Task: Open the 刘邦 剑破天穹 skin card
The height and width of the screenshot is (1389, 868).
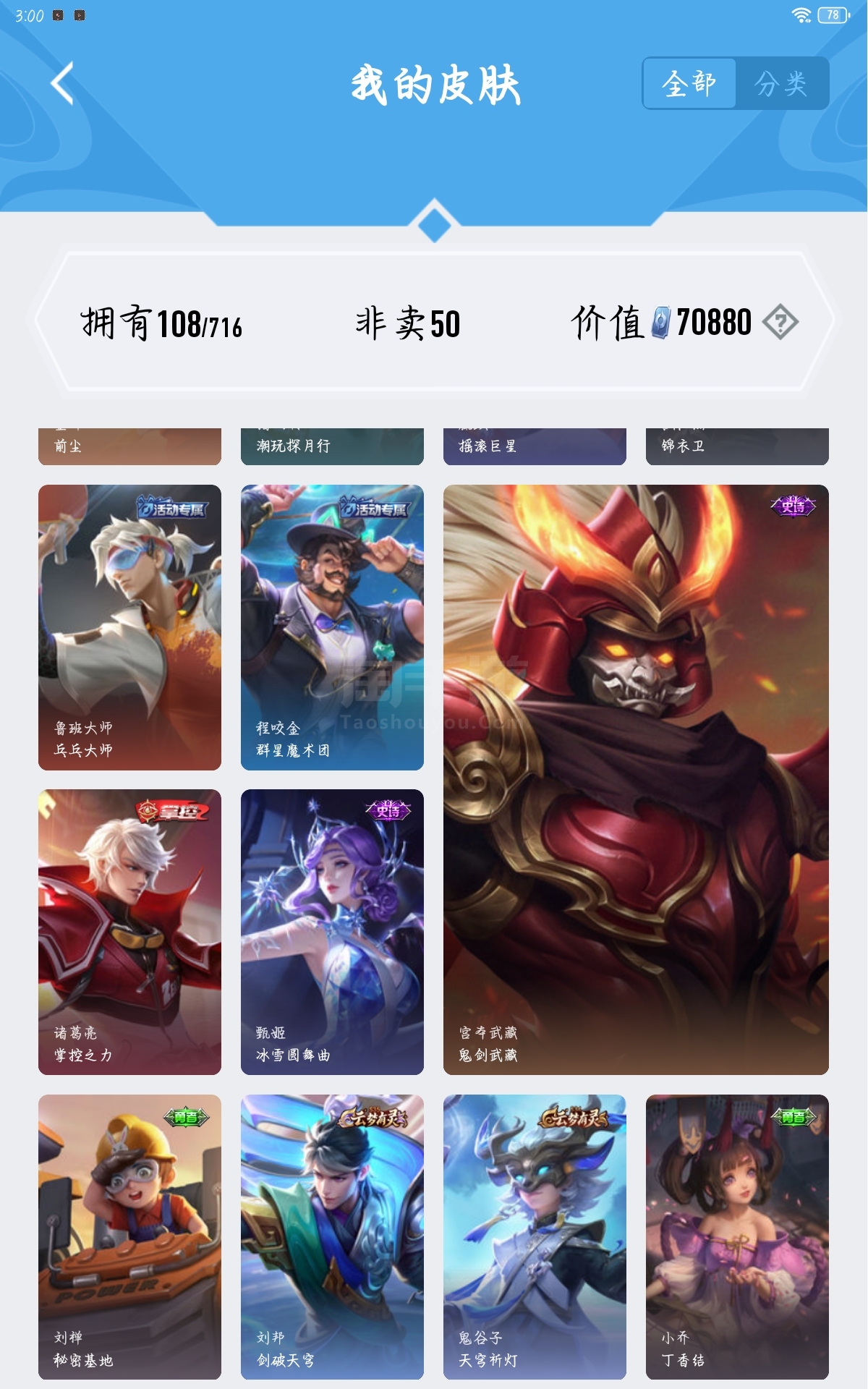Action: pos(332,1237)
